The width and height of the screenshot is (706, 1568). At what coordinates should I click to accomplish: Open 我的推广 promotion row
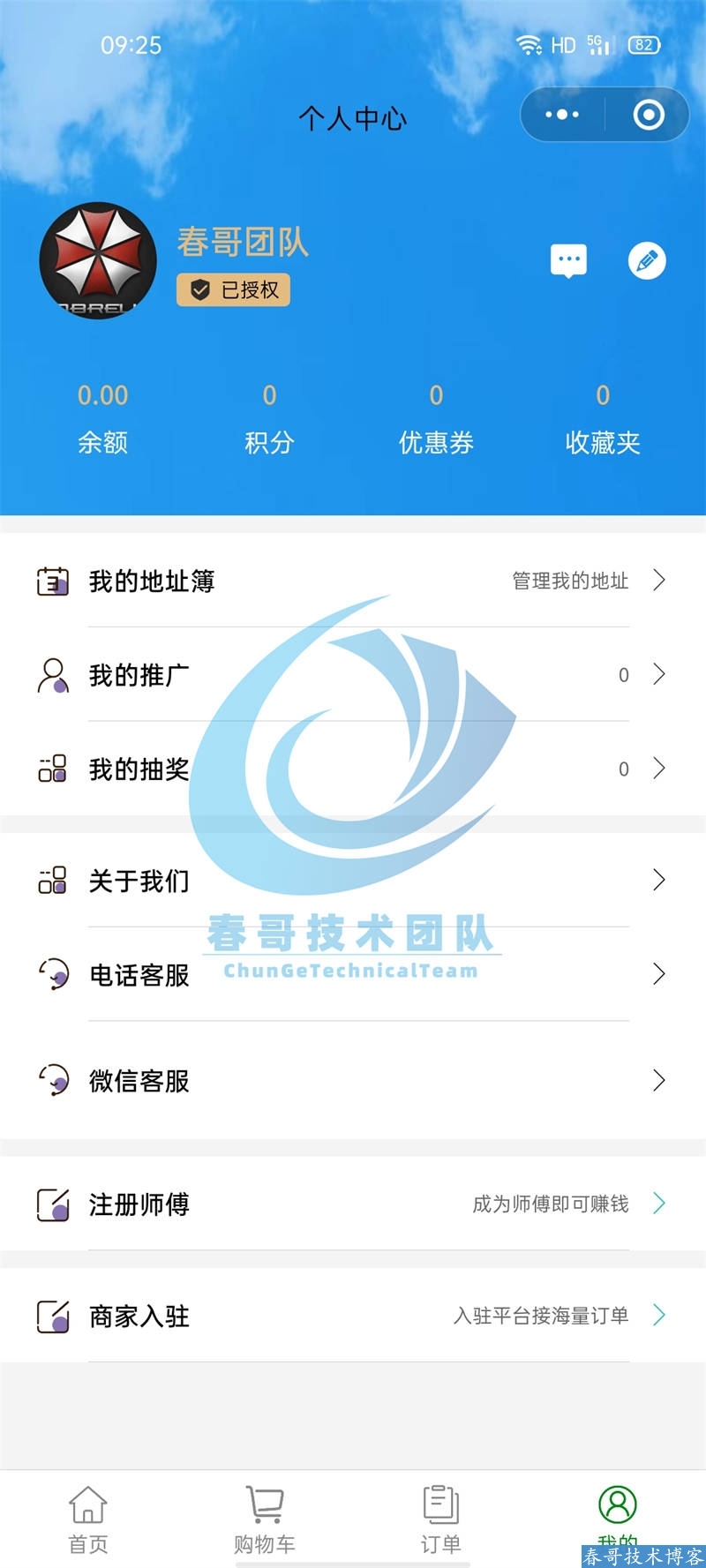click(x=353, y=675)
